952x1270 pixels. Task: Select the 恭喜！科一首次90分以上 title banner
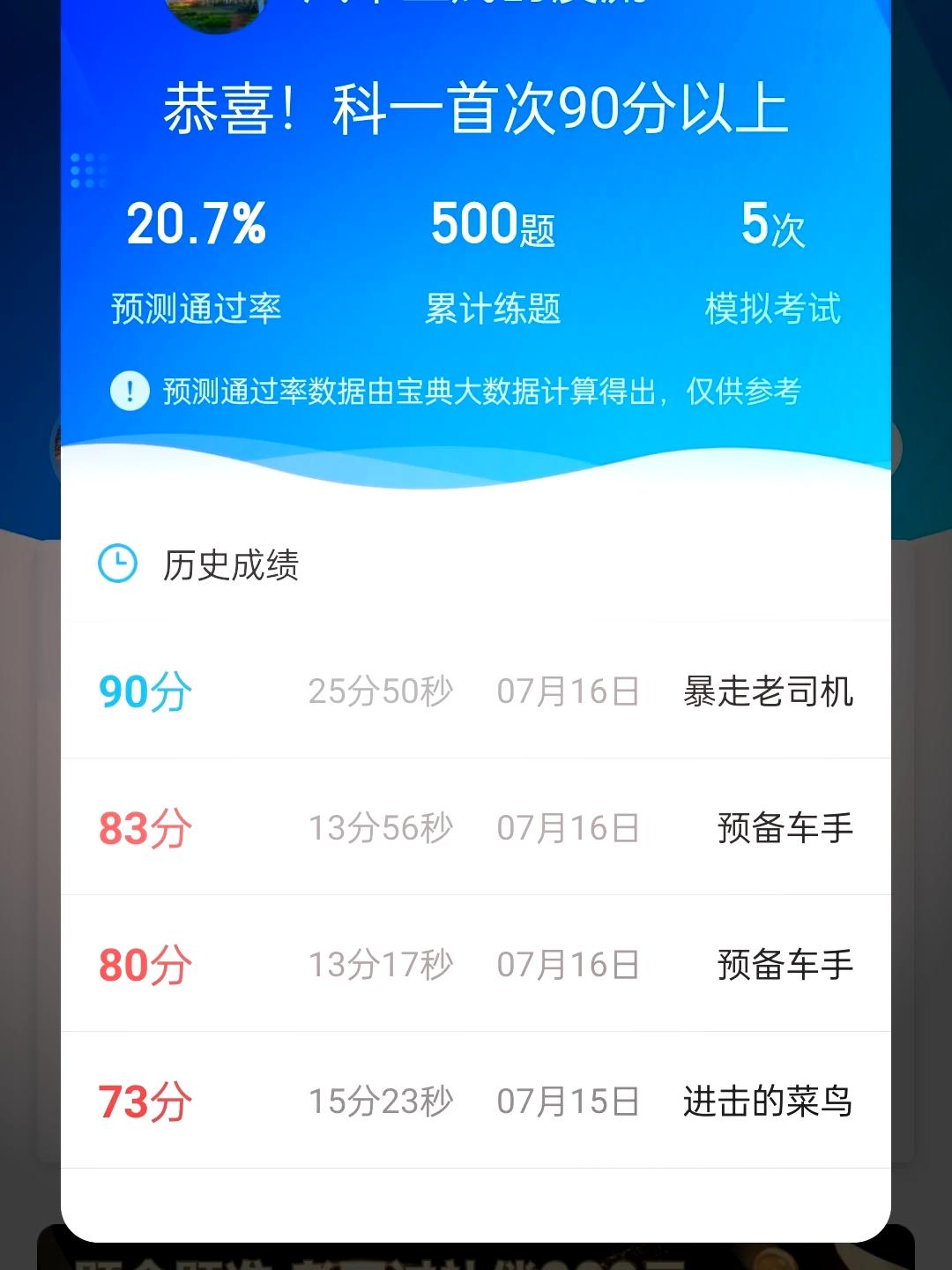tap(476, 106)
